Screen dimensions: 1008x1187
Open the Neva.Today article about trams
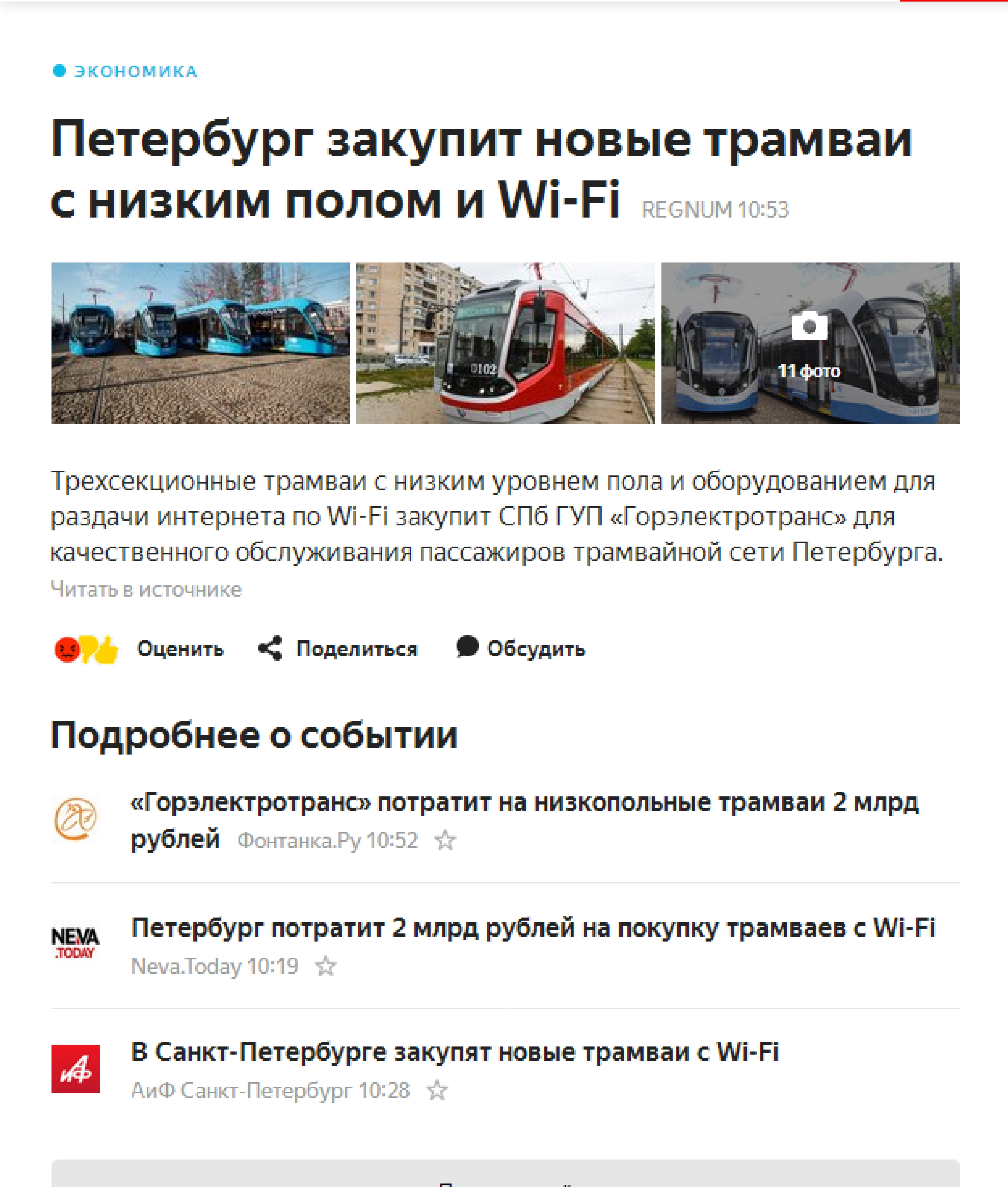(532, 928)
